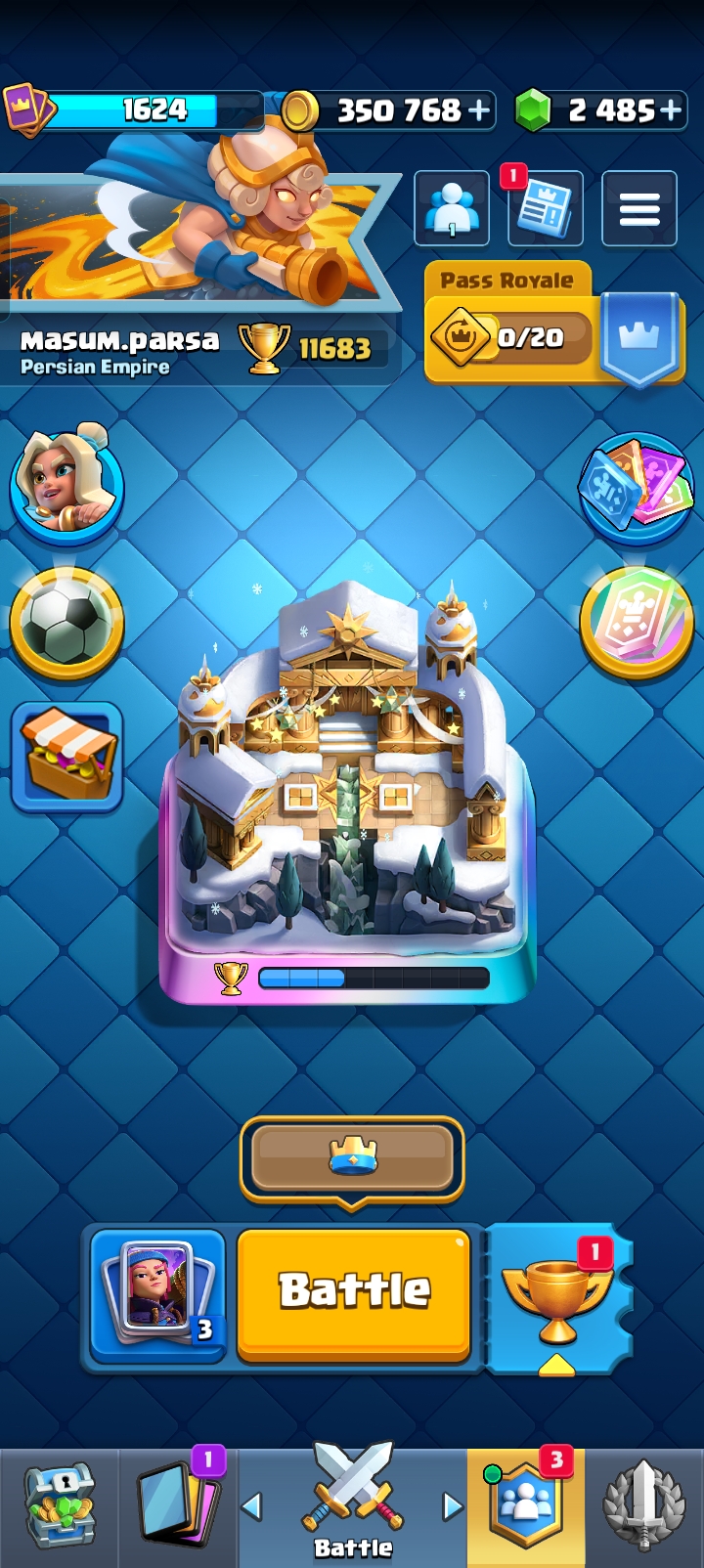This screenshot has width=704, height=1568.
Task: Open the soccer ball event
Action: click(x=66, y=624)
